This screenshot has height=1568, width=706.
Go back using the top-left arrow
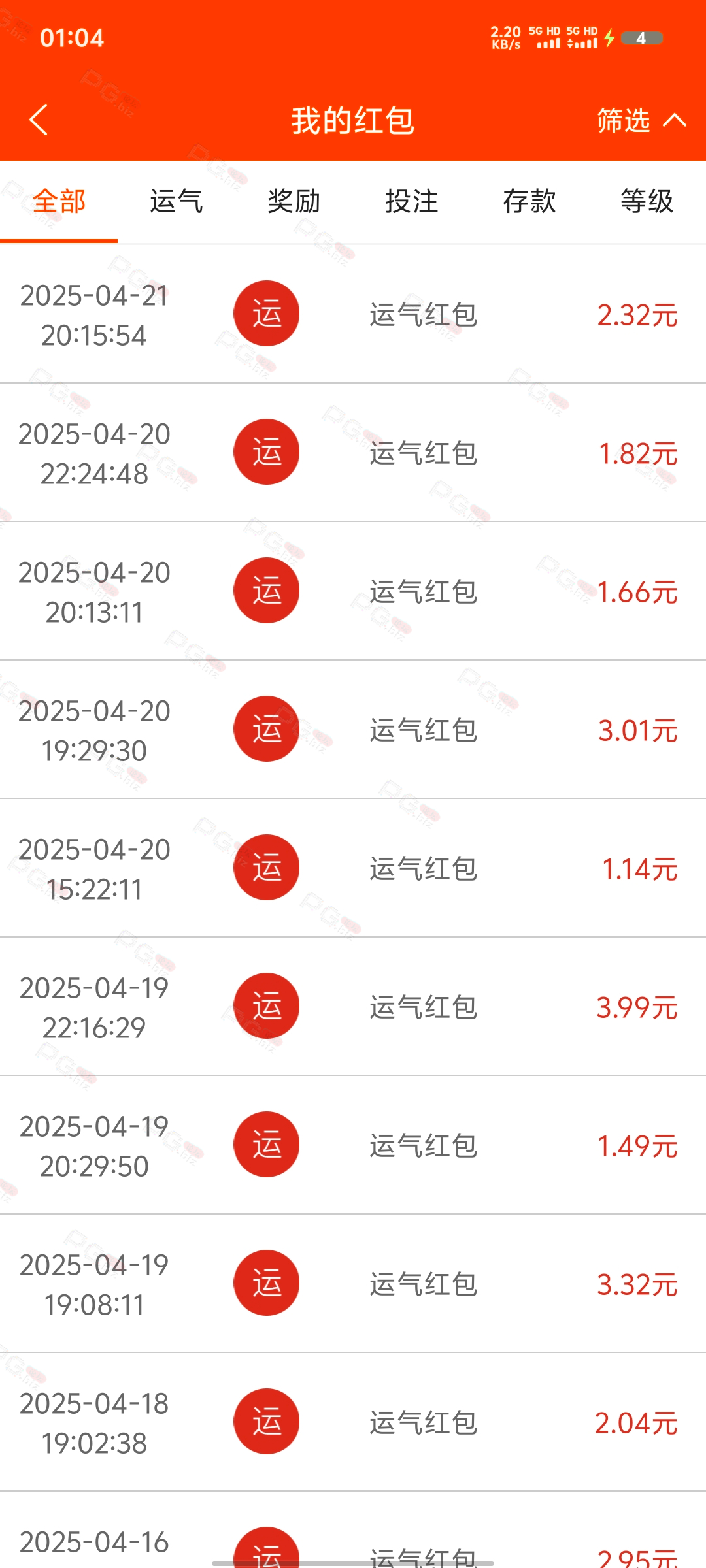pyautogui.click(x=39, y=120)
